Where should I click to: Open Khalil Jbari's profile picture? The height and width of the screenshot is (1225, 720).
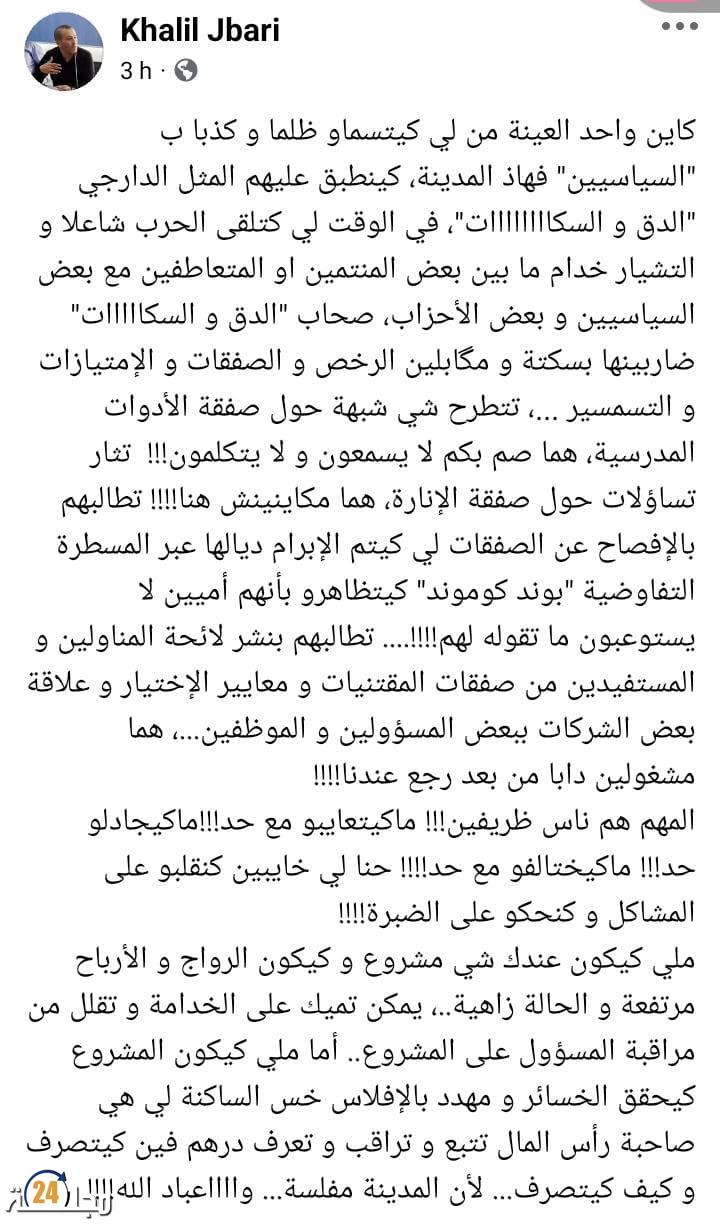click(63, 51)
